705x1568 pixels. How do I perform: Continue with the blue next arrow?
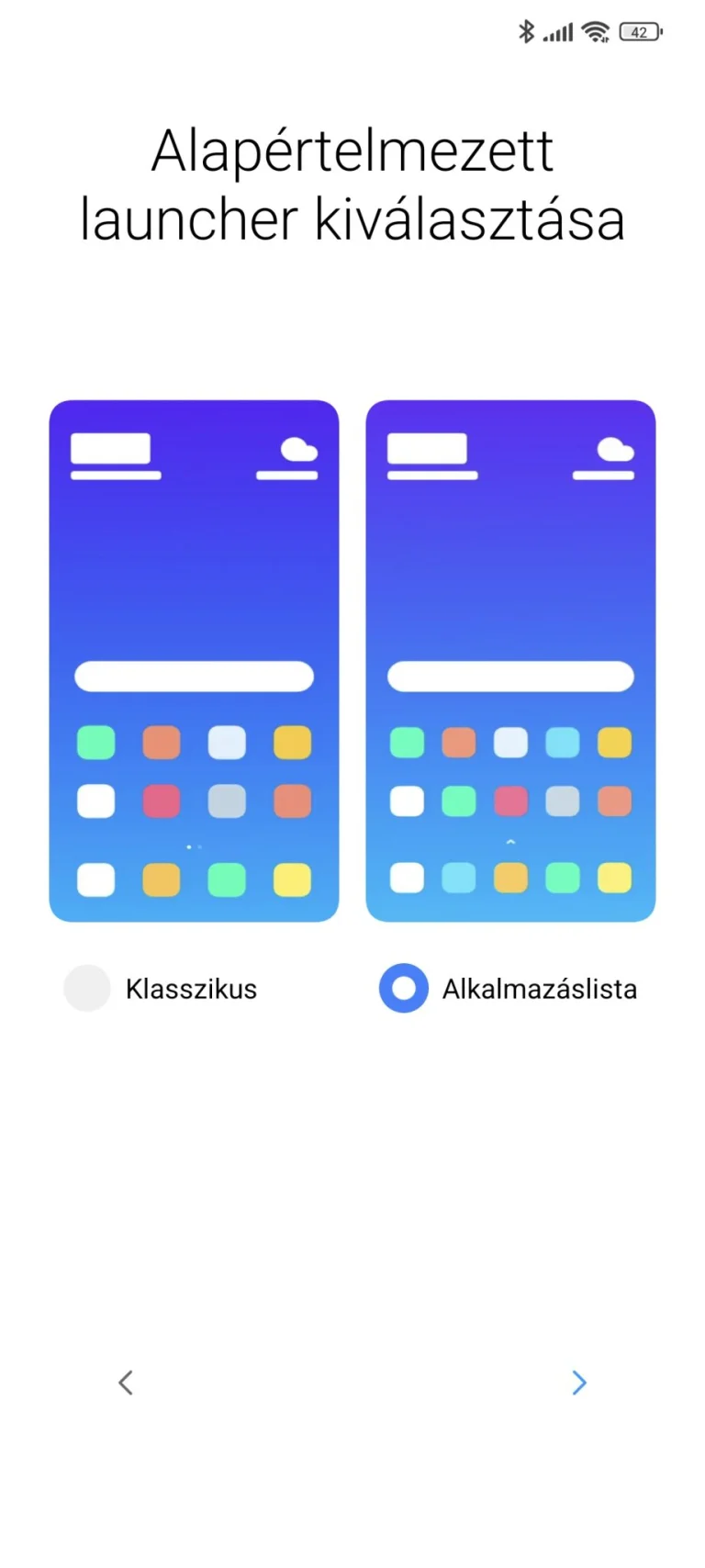point(578,1383)
